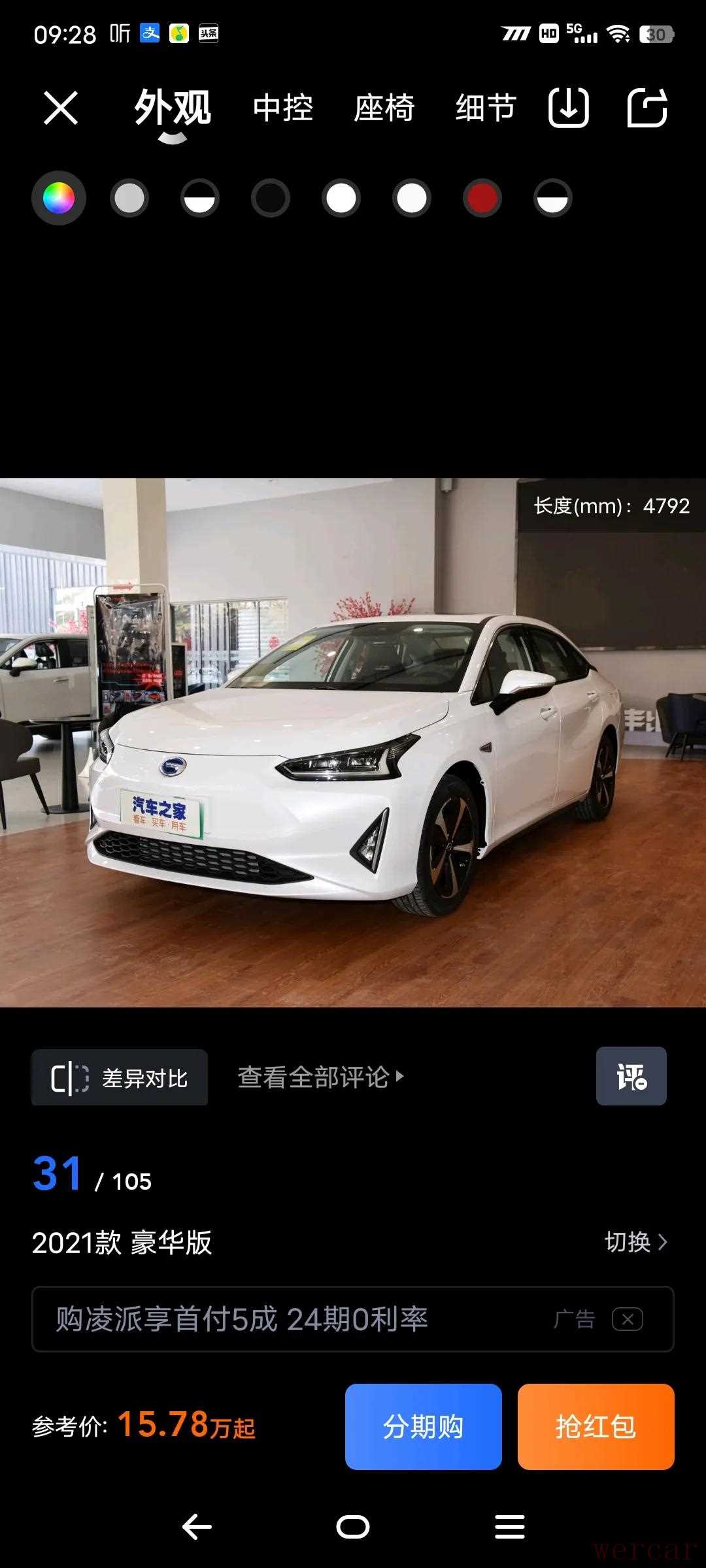This screenshot has height=1568, width=706.
Task: Pick the black color swatch
Action: click(x=271, y=198)
